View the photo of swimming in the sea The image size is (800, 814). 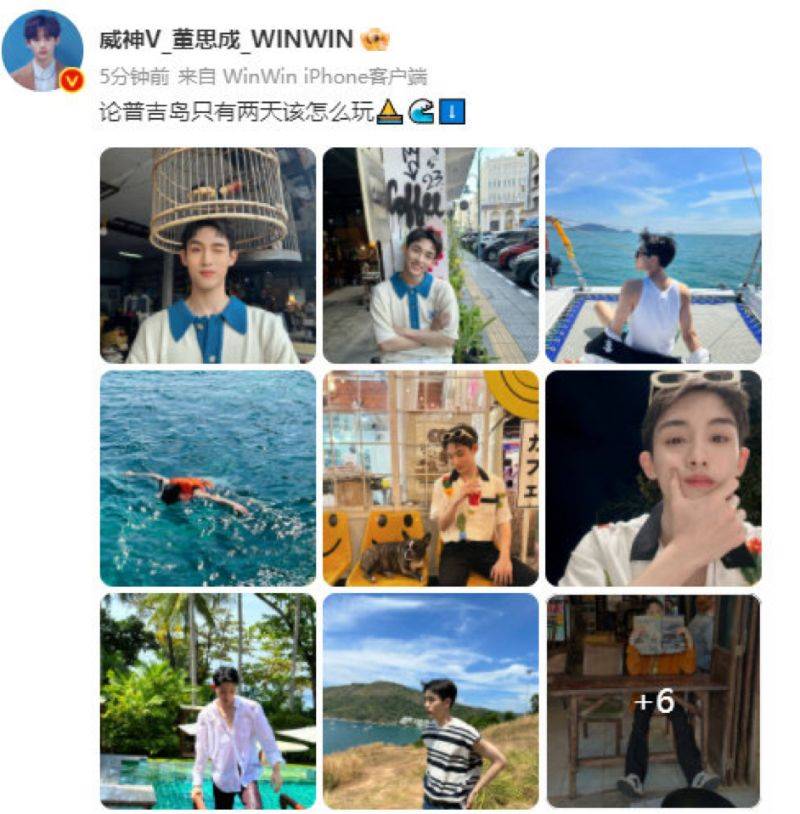(x=208, y=478)
